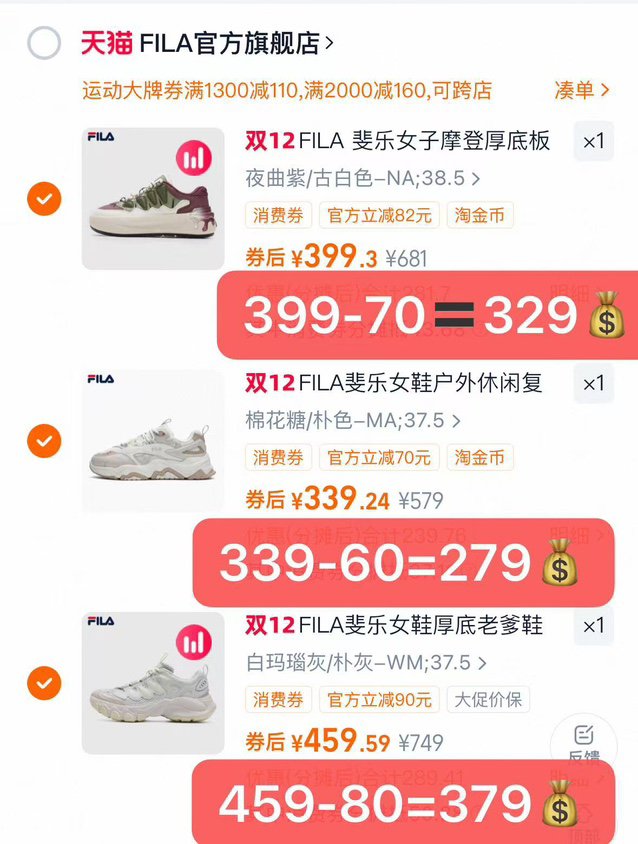638x844 pixels.
Task: Open the 白玛瑙灰 老爹鞋 shoe image
Action: tap(153, 683)
